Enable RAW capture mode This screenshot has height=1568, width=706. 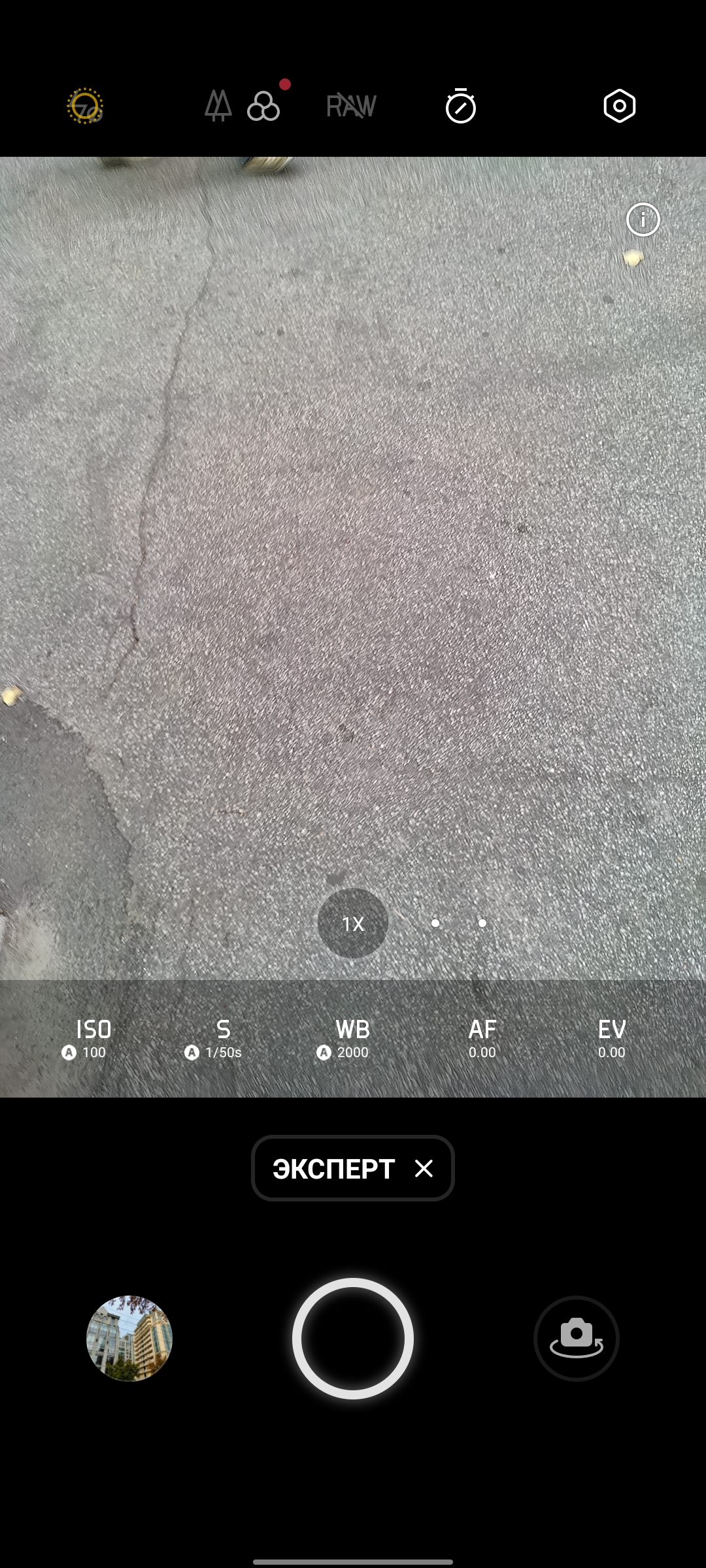click(351, 106)
